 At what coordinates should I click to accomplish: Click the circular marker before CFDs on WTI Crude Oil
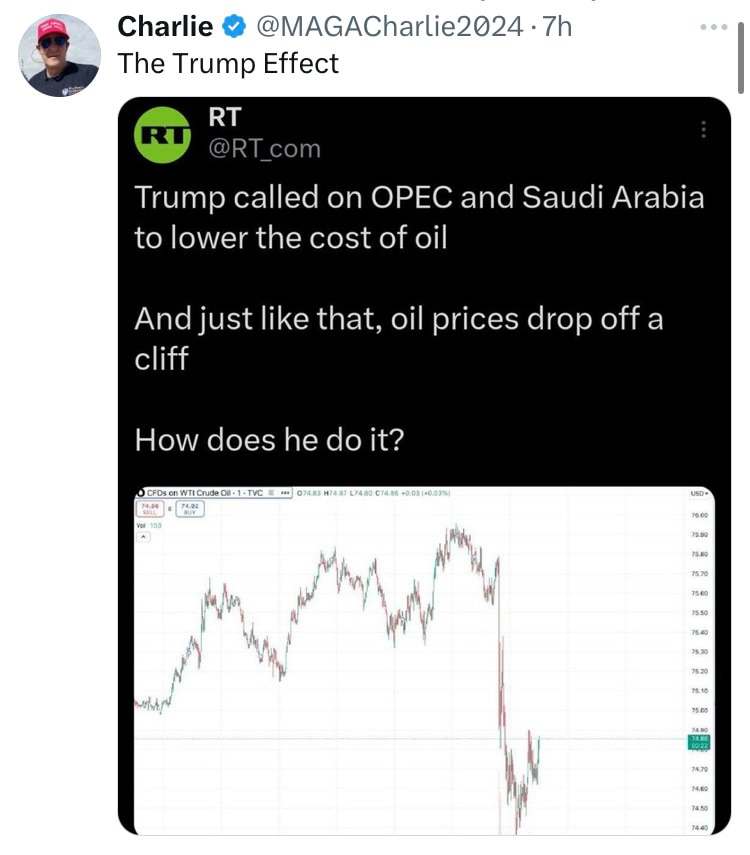click(140, 492)
